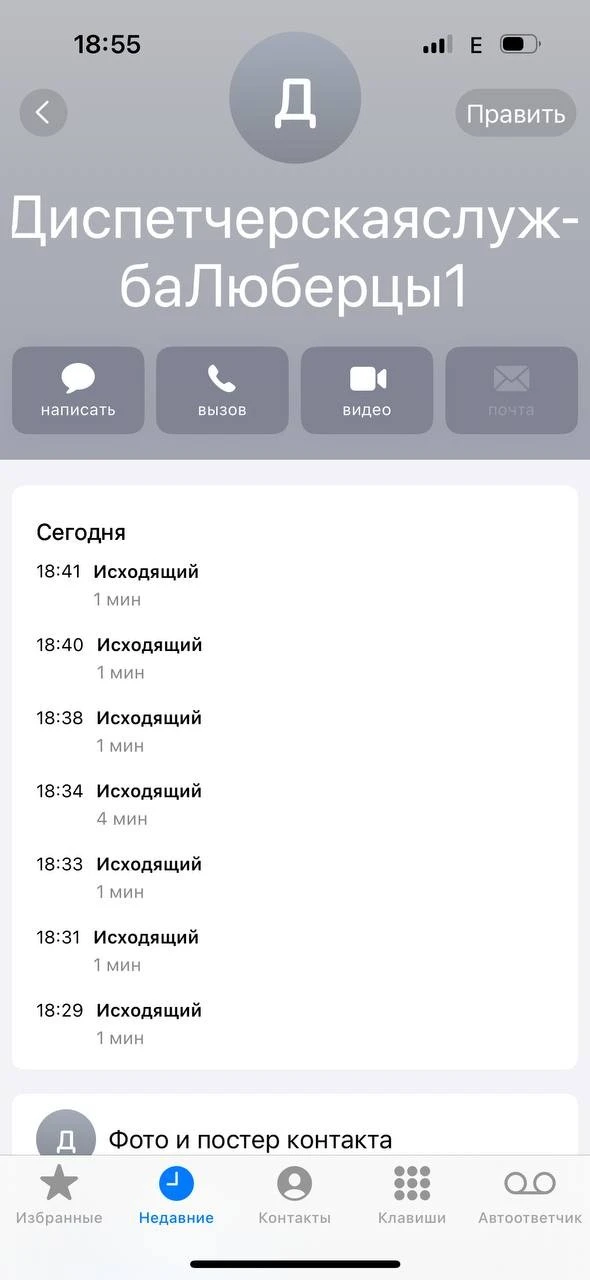The height and width of the screenshot is (1280, 590).
Task: Open the Клавиши keypad tab
Action: pyautogui.click(x=412, y=1196)
